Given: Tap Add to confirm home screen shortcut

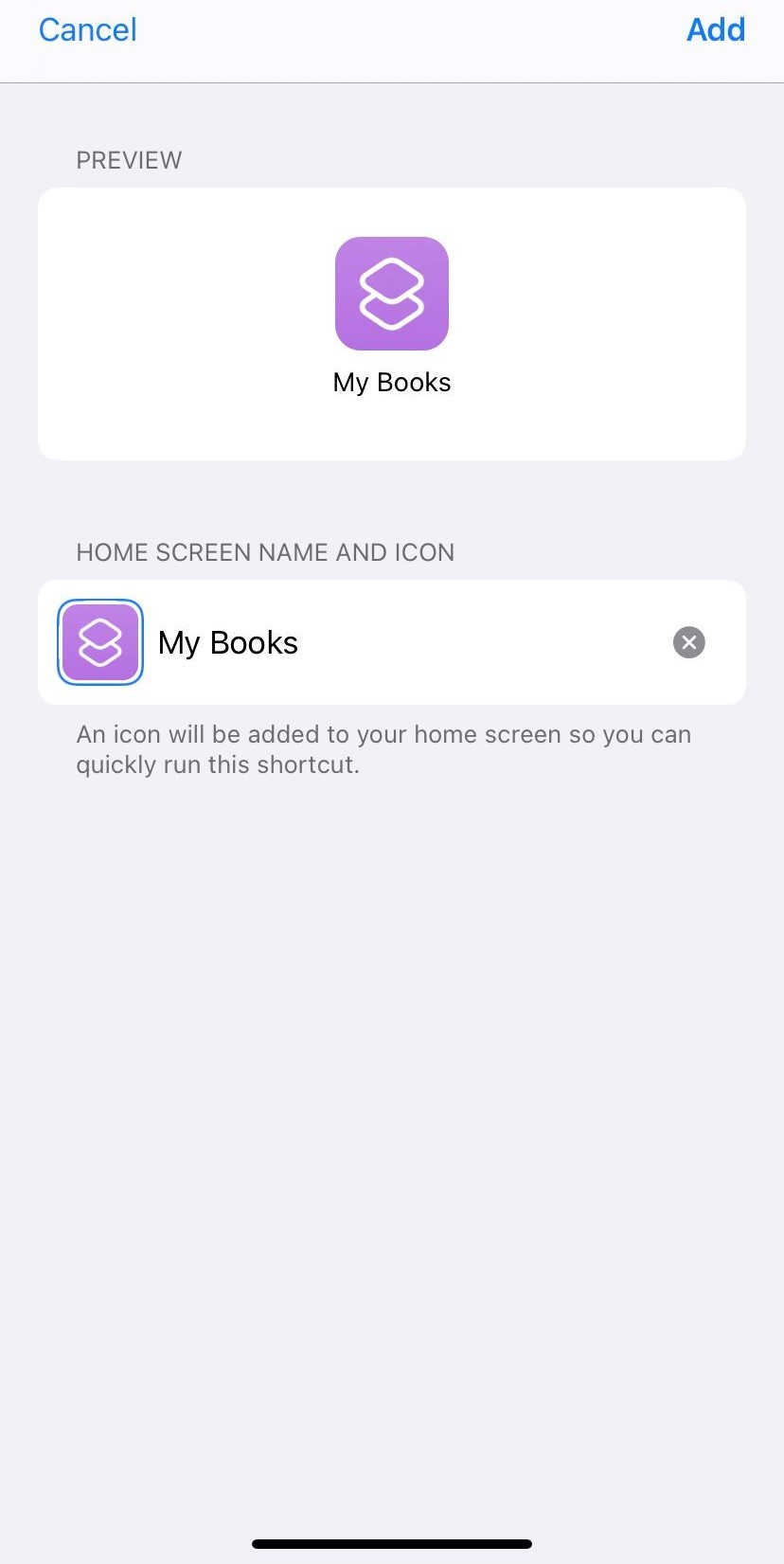Looking at the screenshot, I should (715, 30).
